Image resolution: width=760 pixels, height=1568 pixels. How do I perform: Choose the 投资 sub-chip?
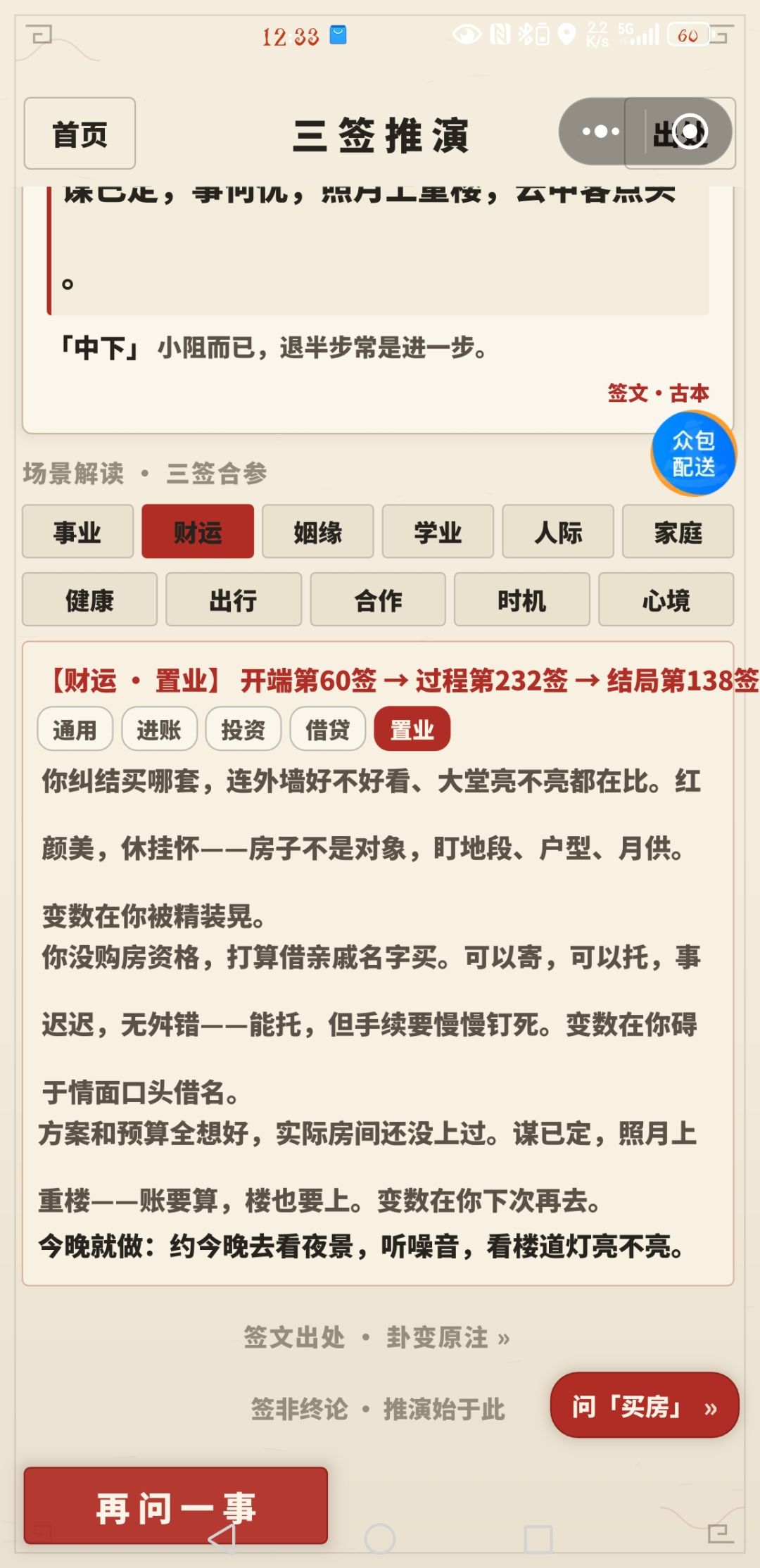click(243, 729)
